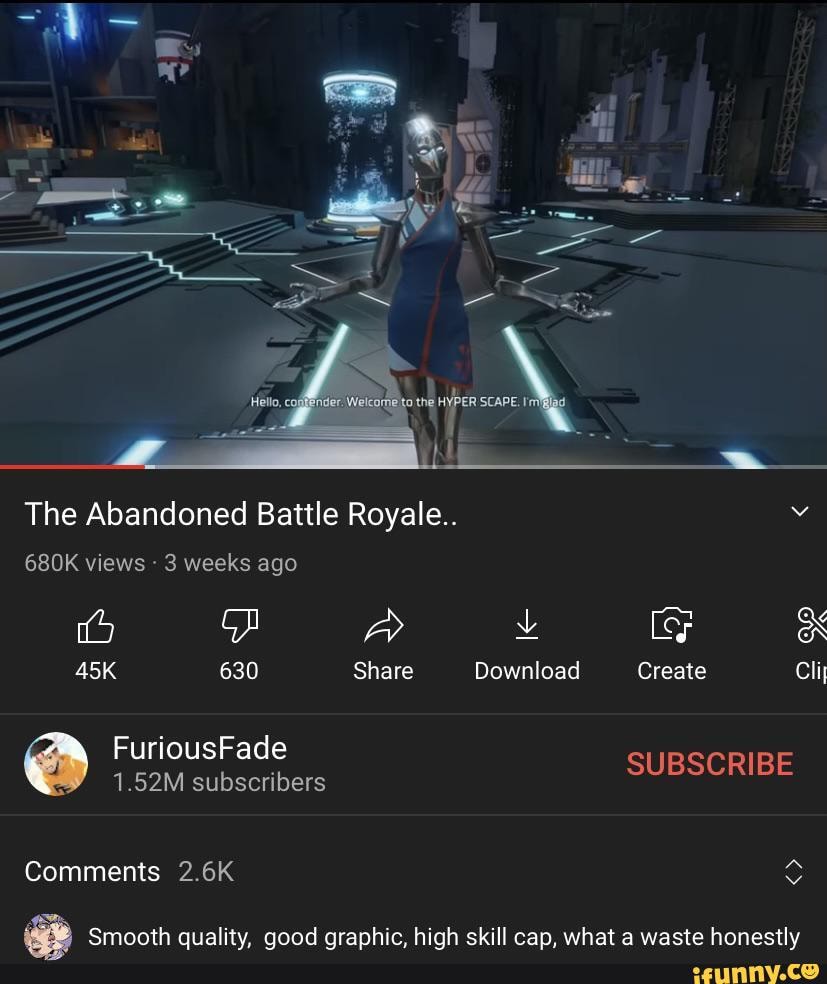This screenshot has width=827, height=984.
Task: Tap the Clip scissors button
Action: coord(810,628)
